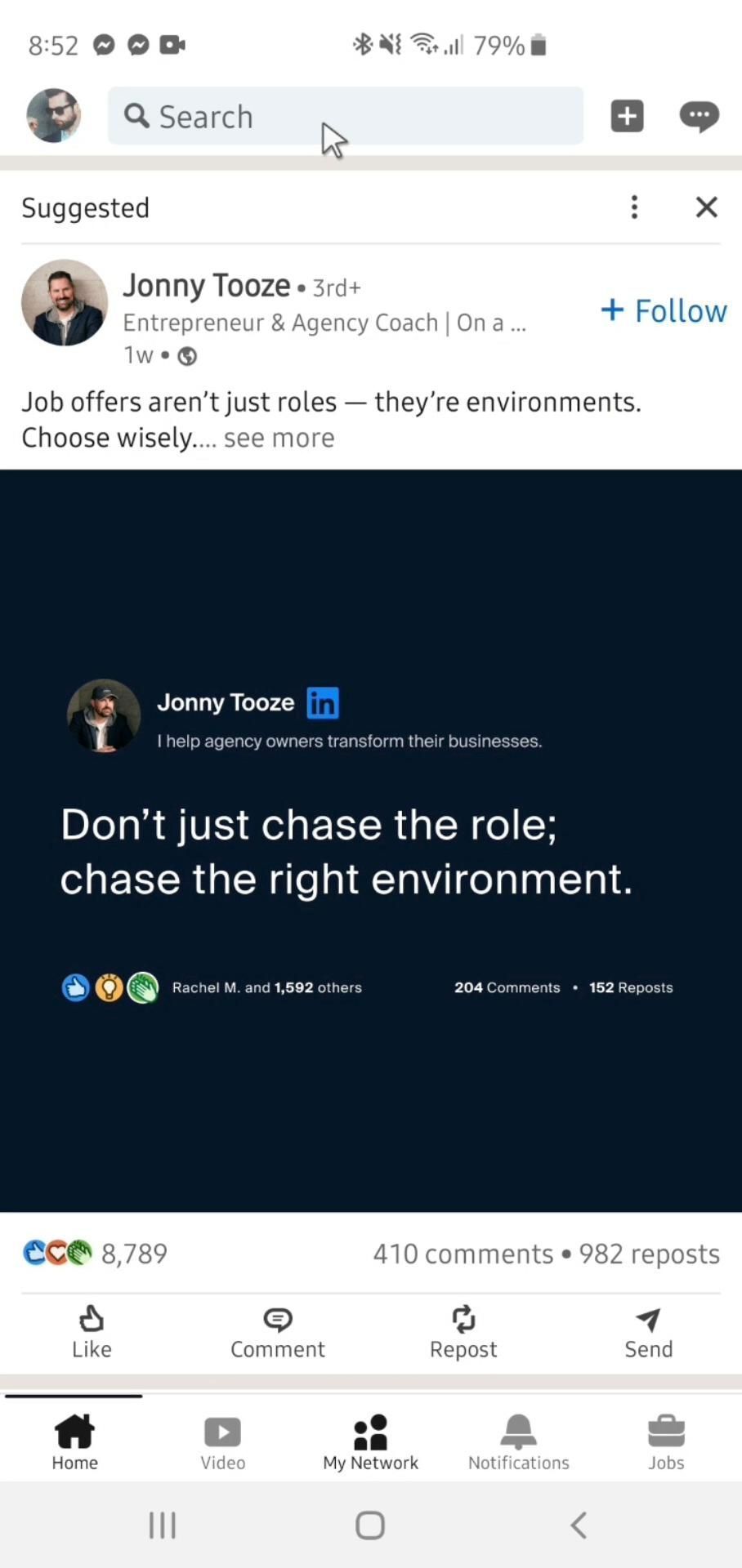Open Jonny Tooze's profile
Image resolution: width=742 pixels, height=1568 pixels.
[207, 286]
